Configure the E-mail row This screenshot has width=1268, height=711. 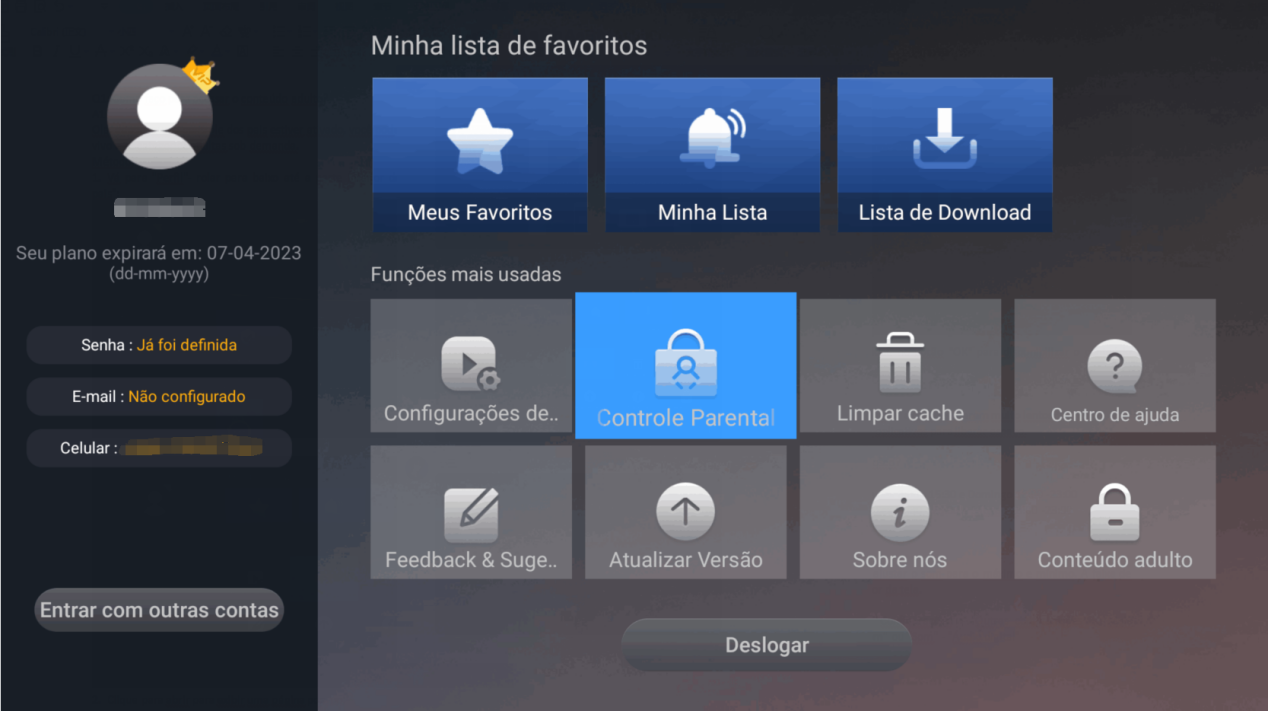pyautogui.click(x=159, y=397)
